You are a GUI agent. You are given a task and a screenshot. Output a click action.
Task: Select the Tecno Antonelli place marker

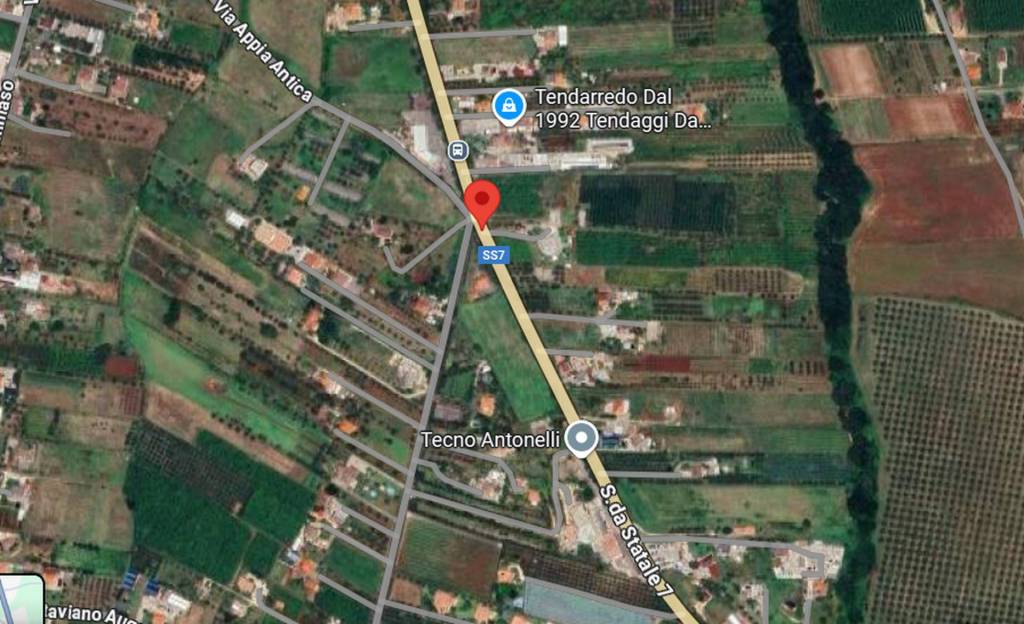581,438
